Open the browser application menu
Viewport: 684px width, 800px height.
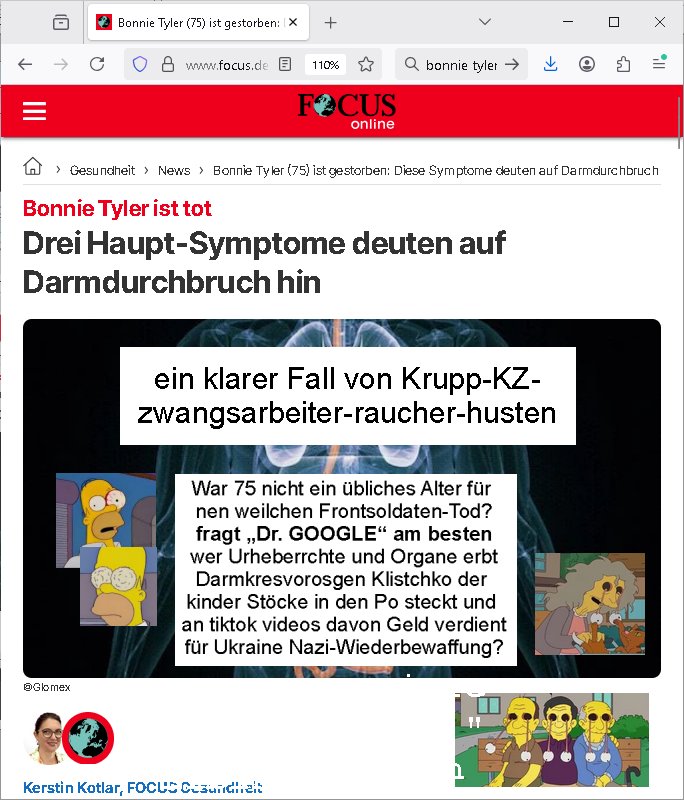click(x=658, y=64)
